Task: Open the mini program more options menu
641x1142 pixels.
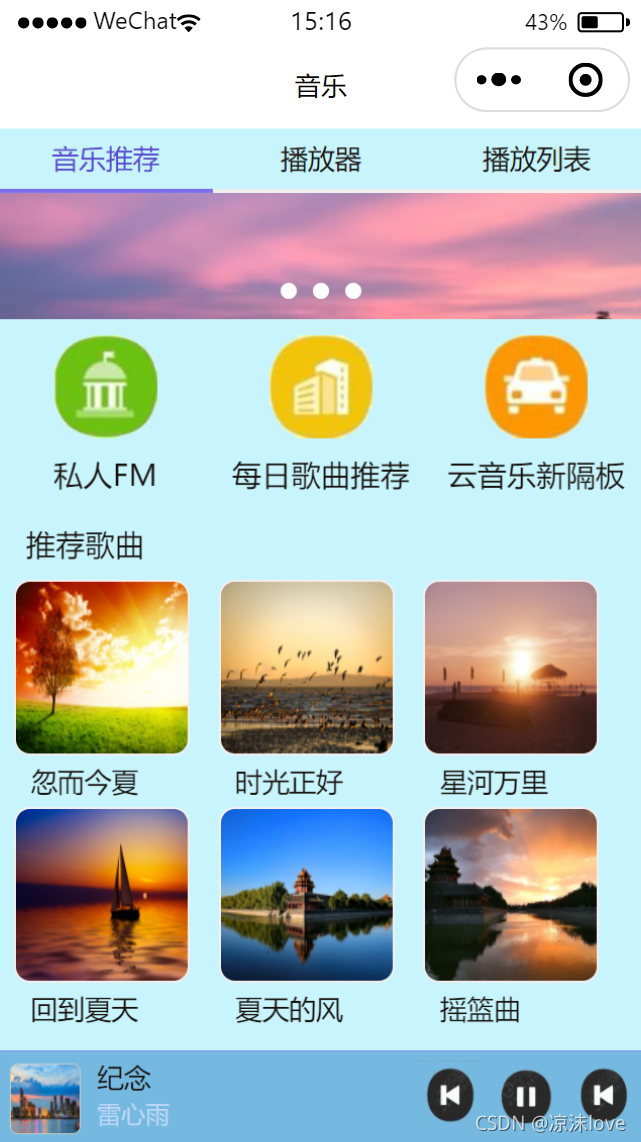Action: point(499,80)
